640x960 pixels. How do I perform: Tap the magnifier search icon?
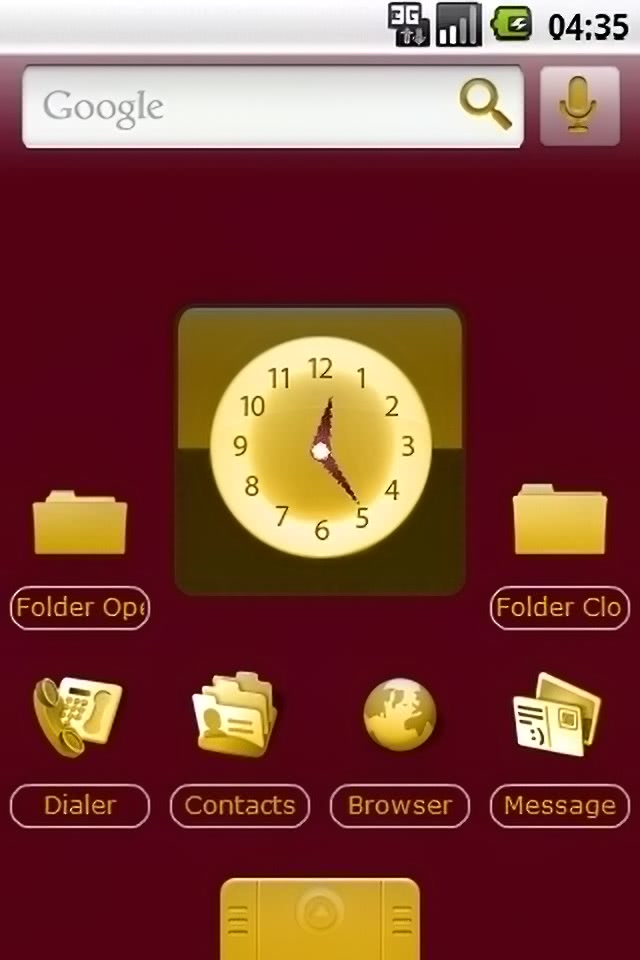486,105
